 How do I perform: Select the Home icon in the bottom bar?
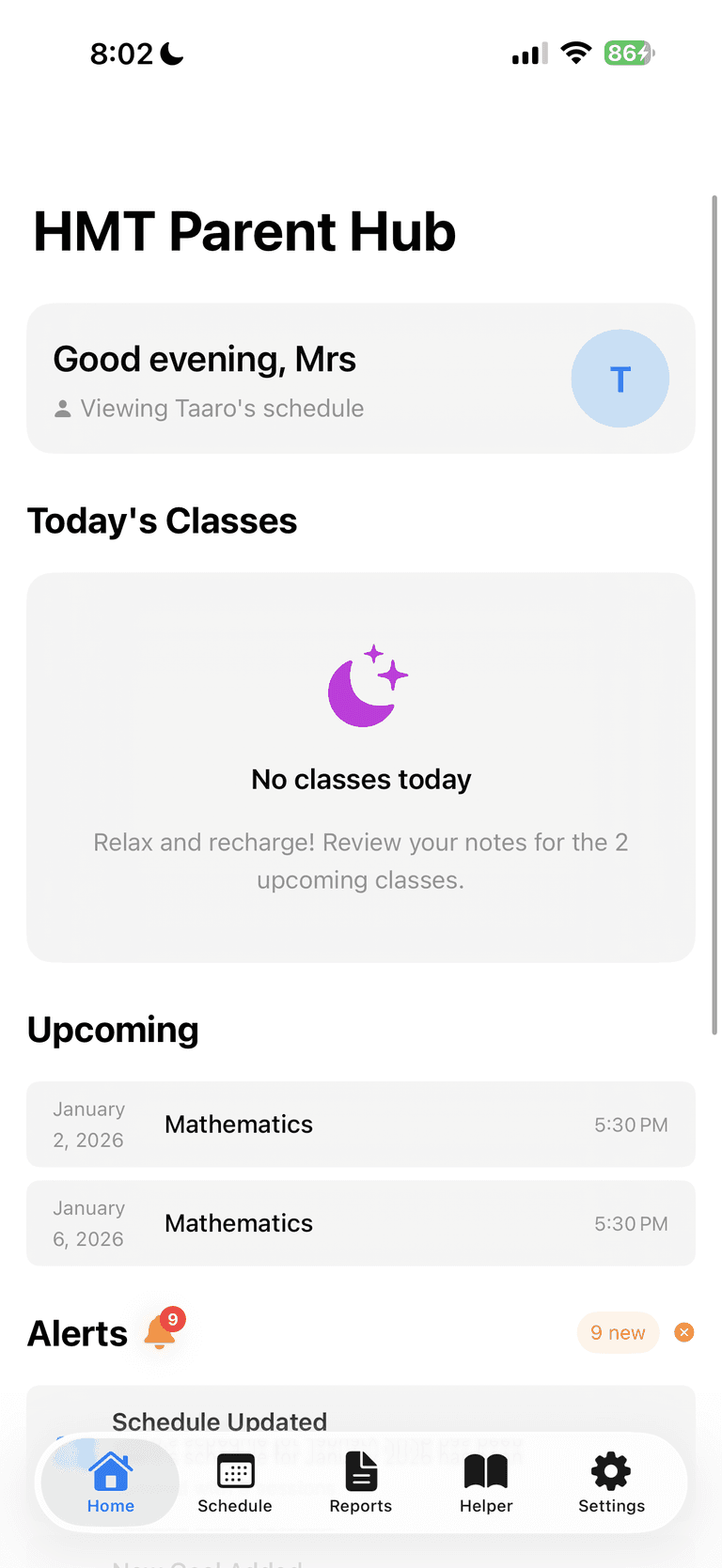tap(110, 1470)
